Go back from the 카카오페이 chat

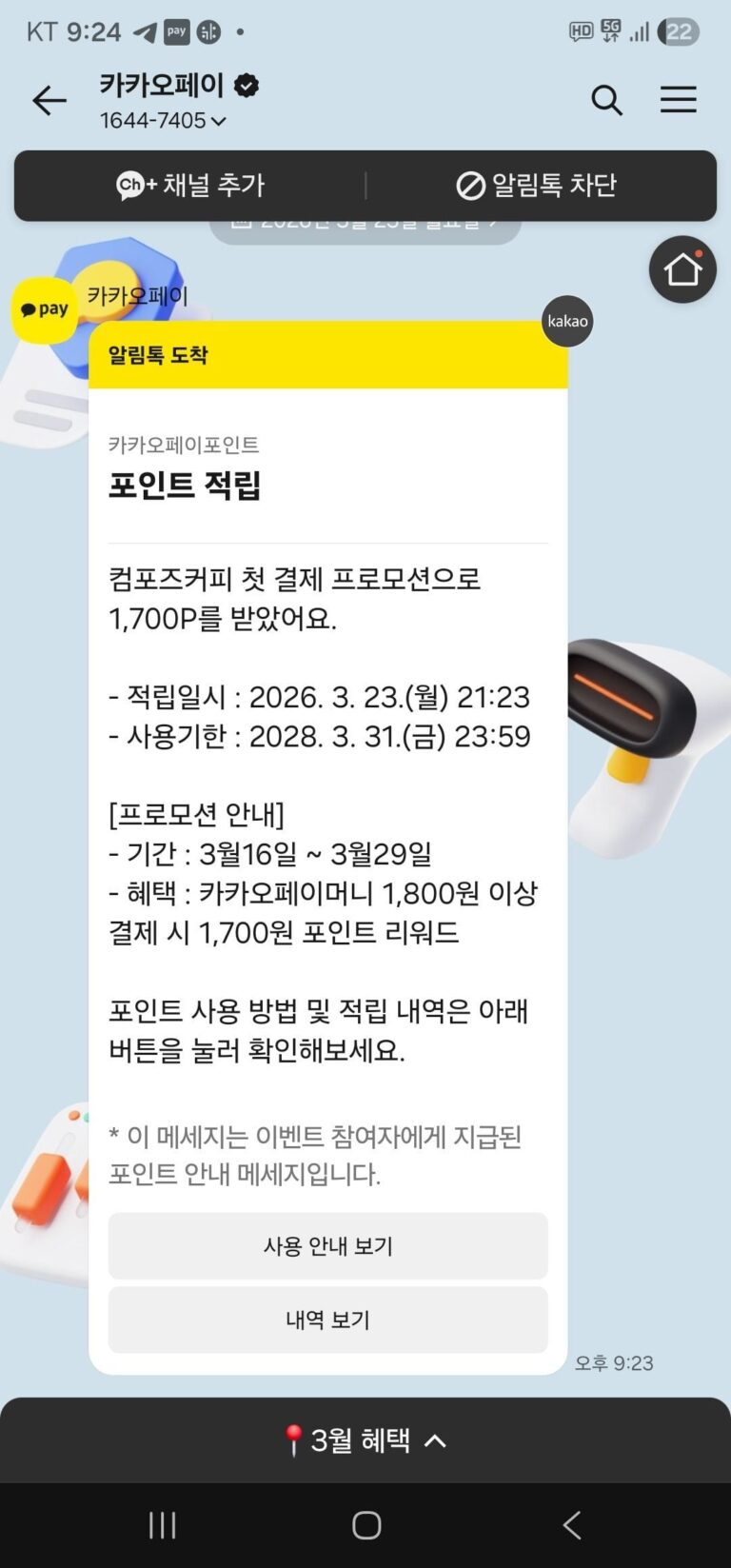(x=49, y=101)
